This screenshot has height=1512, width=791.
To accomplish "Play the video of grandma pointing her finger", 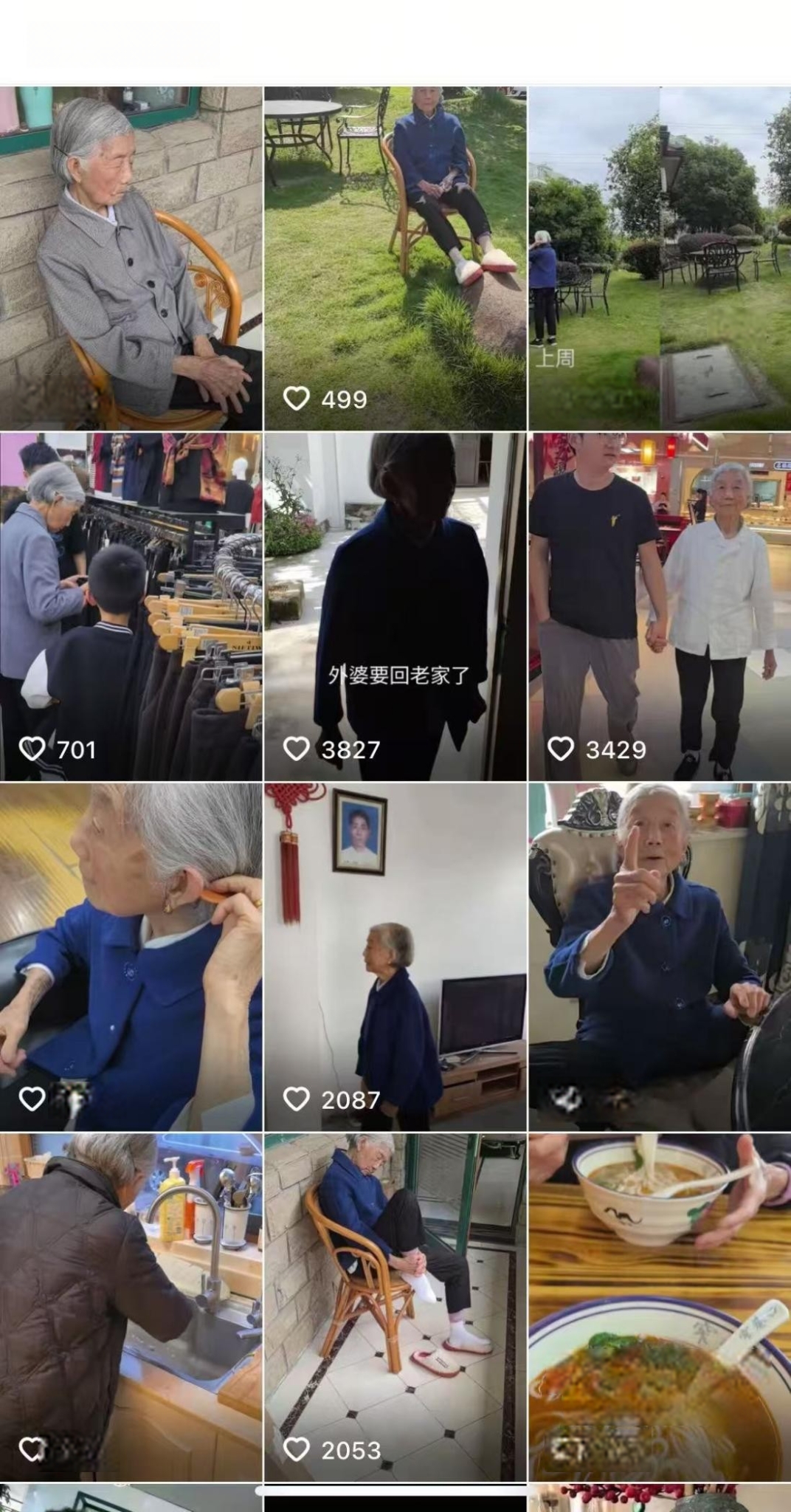I will [x=659, y=957].
